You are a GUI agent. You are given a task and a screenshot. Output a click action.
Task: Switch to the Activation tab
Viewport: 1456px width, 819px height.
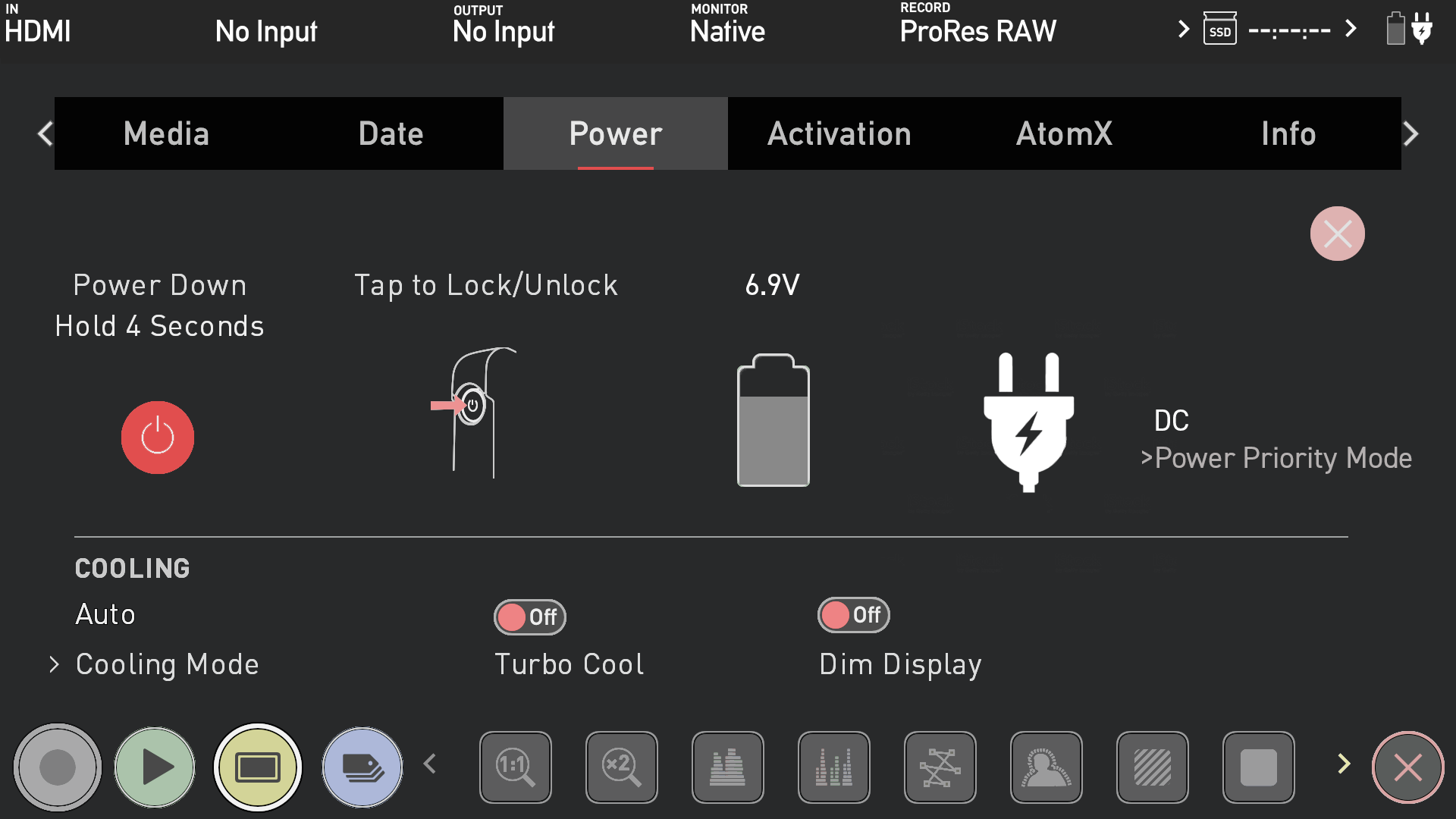[839, 133]
